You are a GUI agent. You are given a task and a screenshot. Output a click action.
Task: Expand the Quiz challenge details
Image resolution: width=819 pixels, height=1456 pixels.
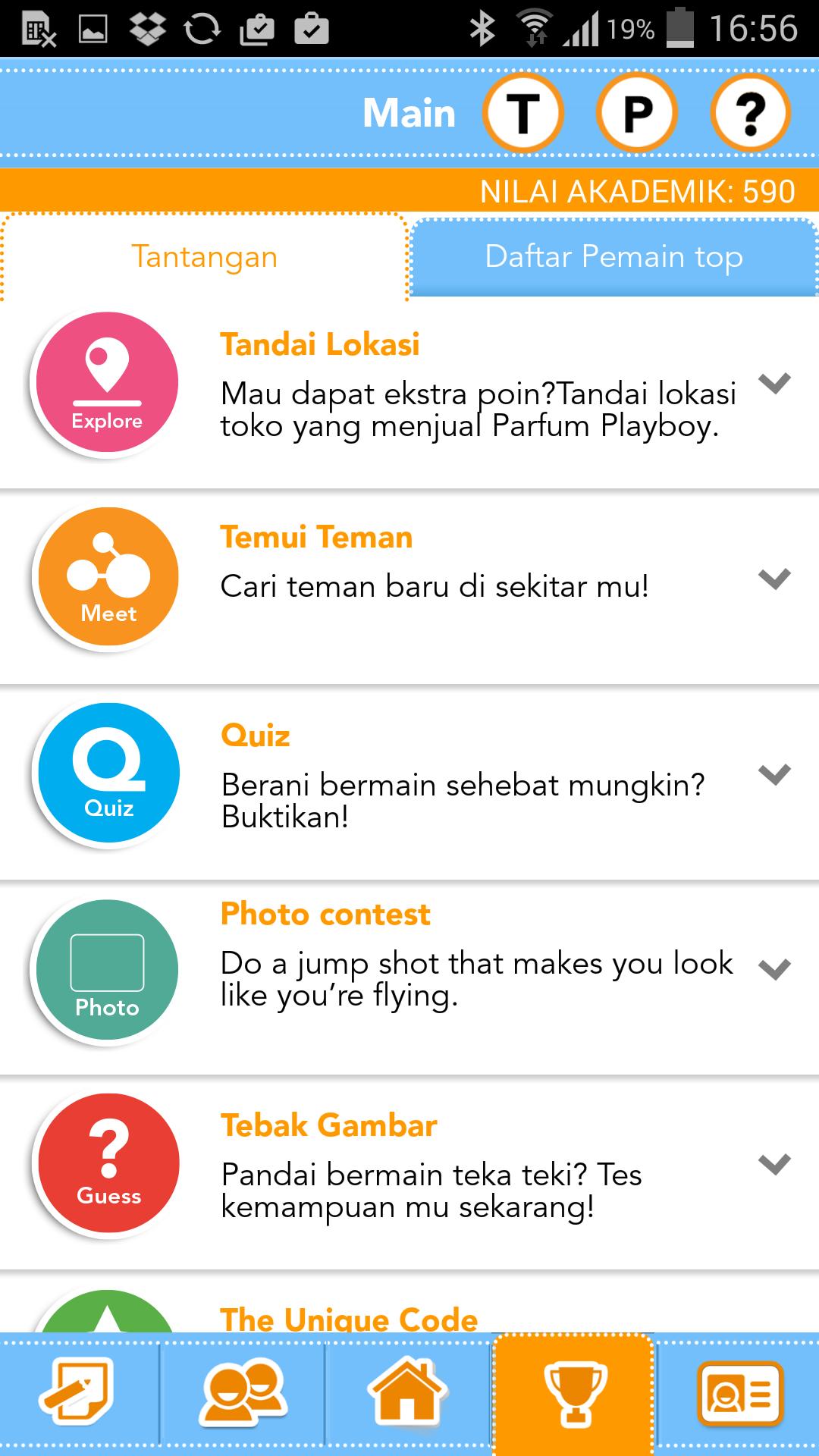(775, 776)
